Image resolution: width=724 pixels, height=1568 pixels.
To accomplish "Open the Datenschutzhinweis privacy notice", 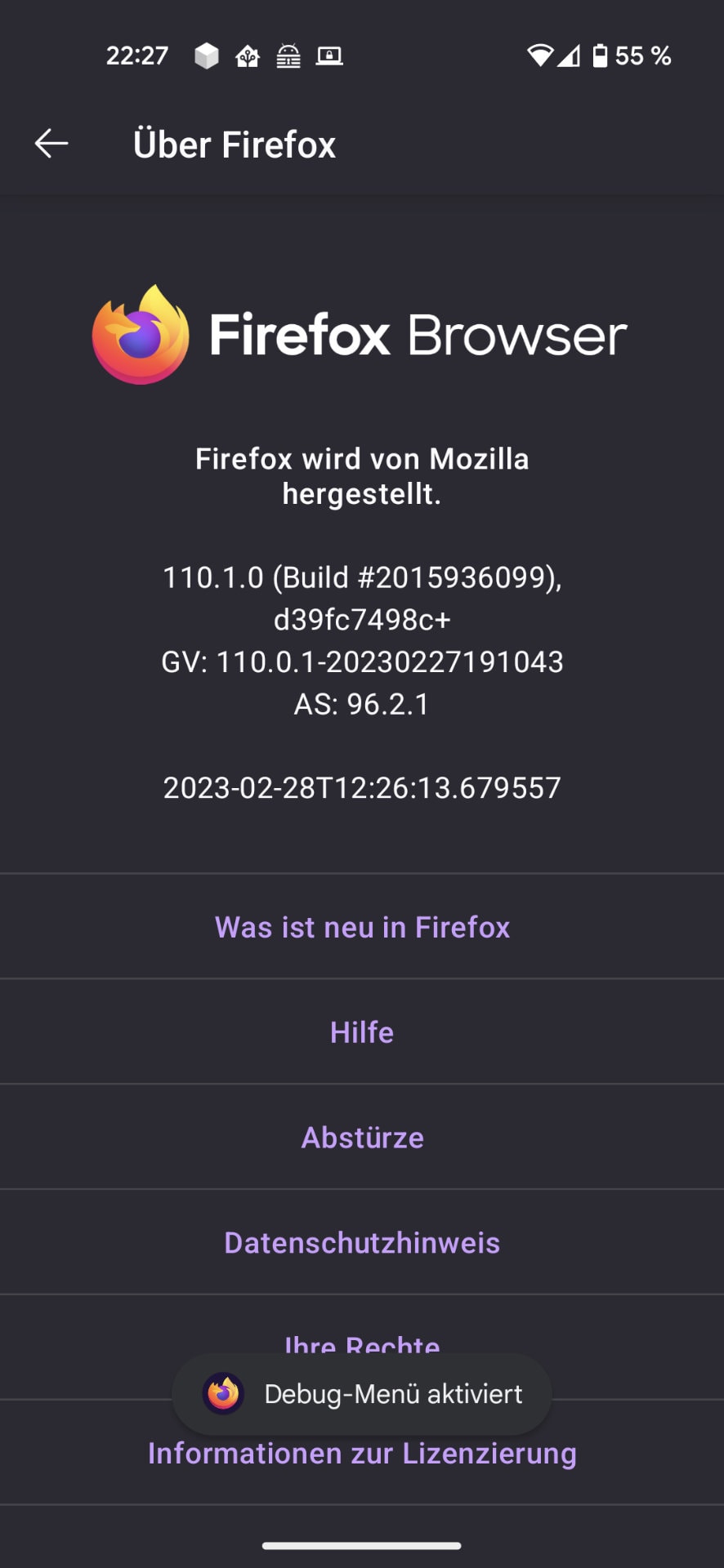I will click(362, 1241).
